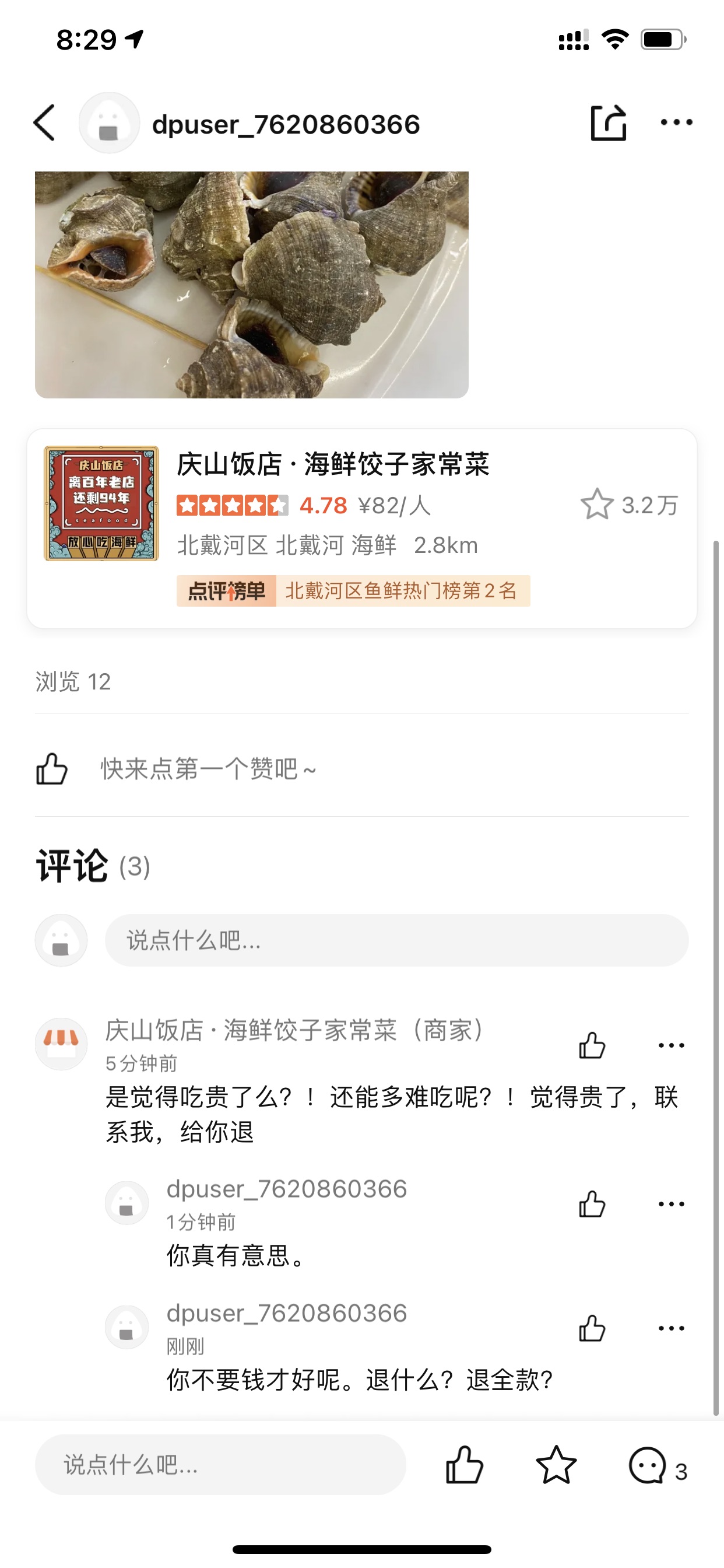Go back using the top-left arrow

click(x=44, y=123)
